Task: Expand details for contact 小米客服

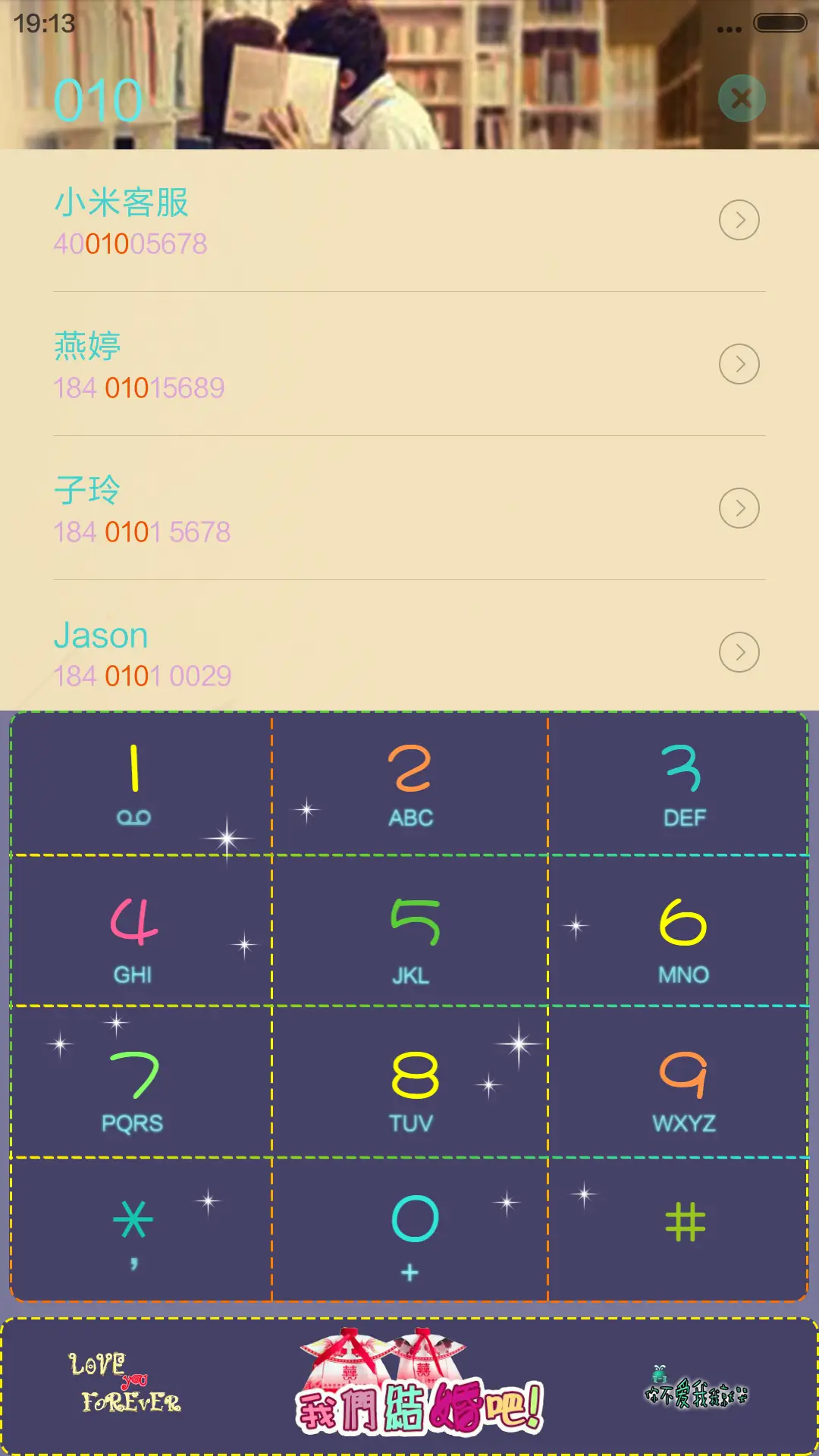Action: [x=738, y=220]
